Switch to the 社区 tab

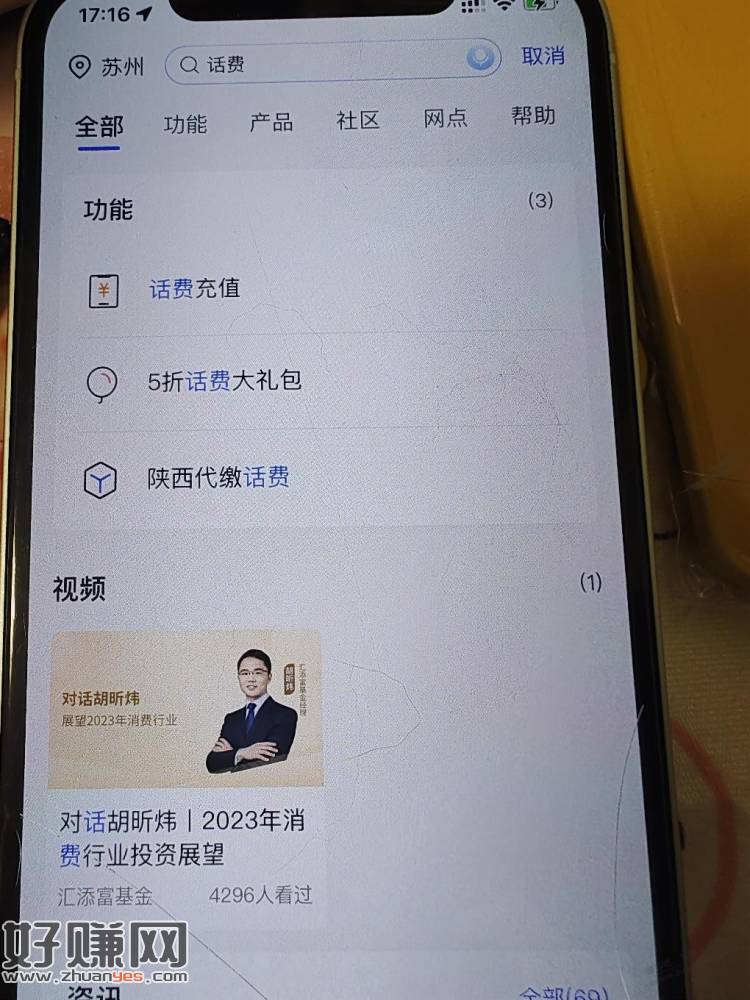(358, 121)
